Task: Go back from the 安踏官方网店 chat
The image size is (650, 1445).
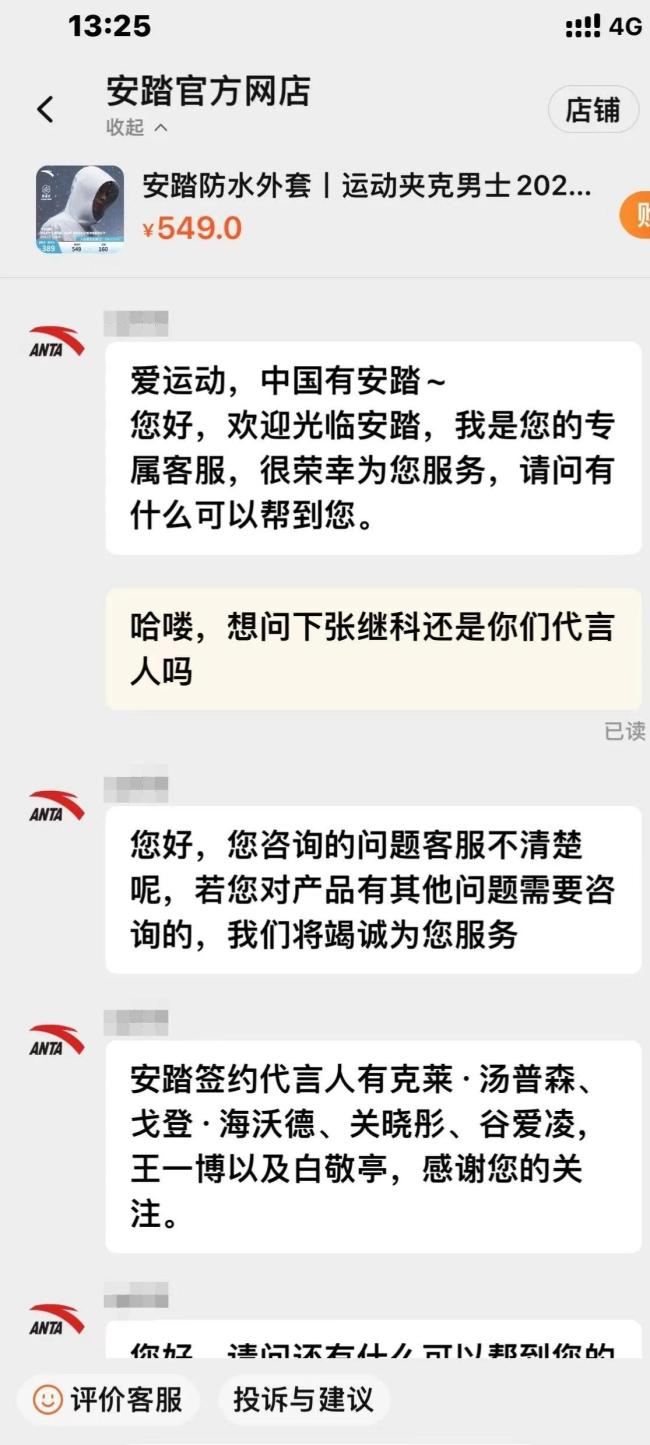Action: (45, 109)
